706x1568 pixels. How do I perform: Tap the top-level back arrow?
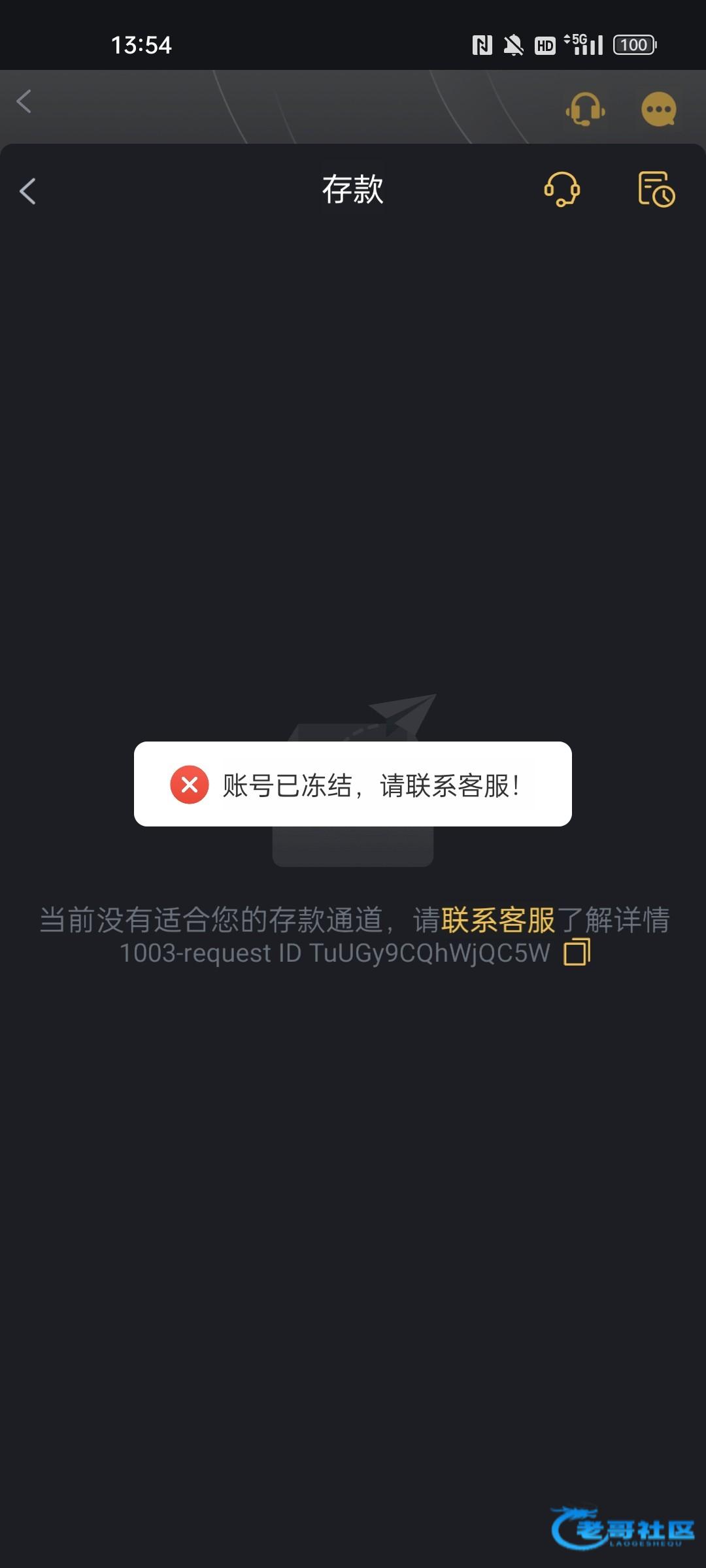coord(24,101)
